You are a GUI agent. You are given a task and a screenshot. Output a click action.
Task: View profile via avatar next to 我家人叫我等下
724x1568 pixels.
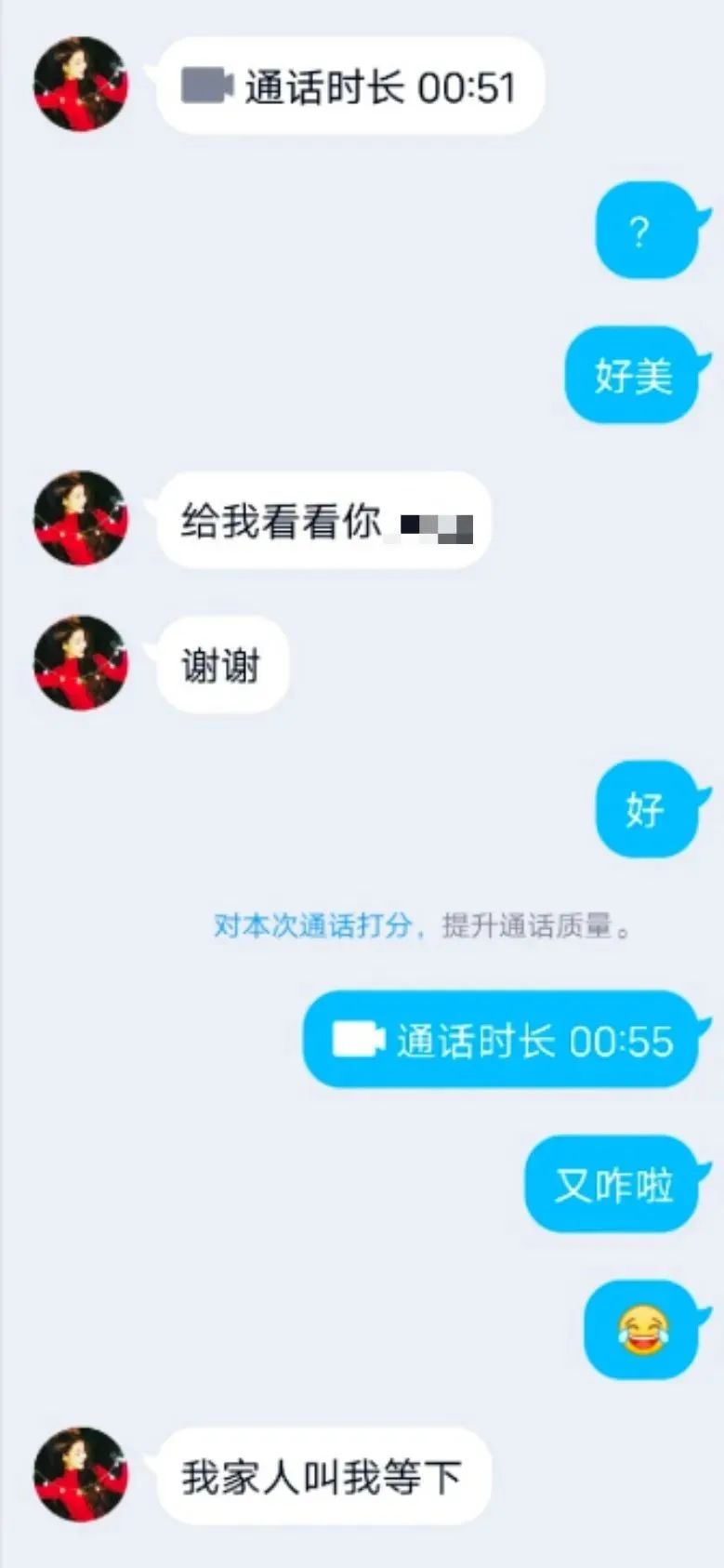click(81, 1475)
